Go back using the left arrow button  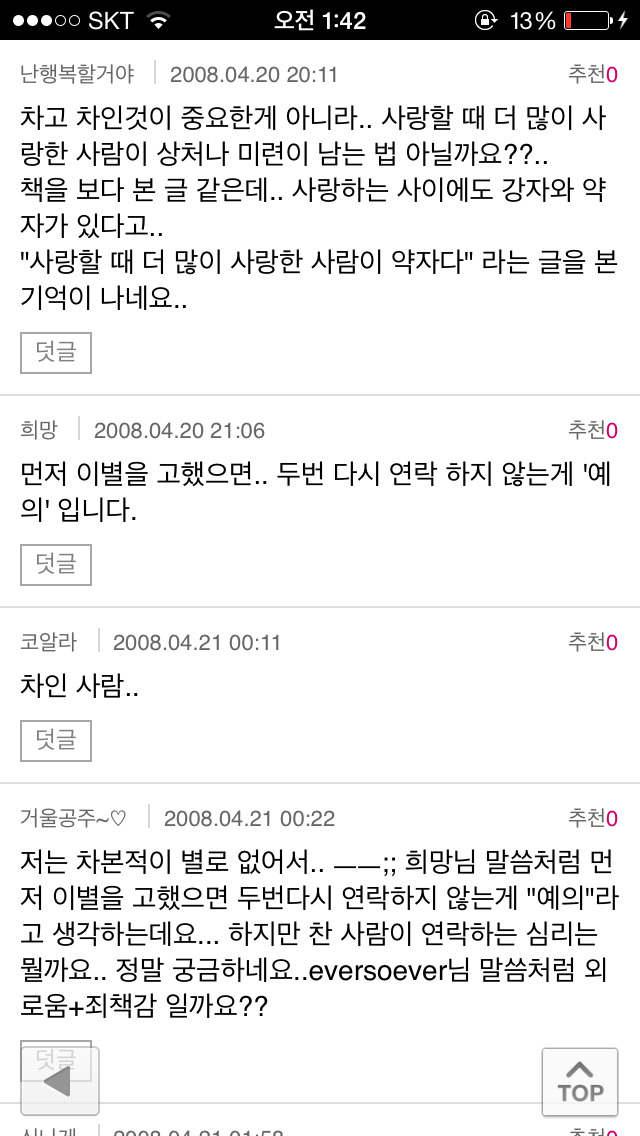[59, 1081]
